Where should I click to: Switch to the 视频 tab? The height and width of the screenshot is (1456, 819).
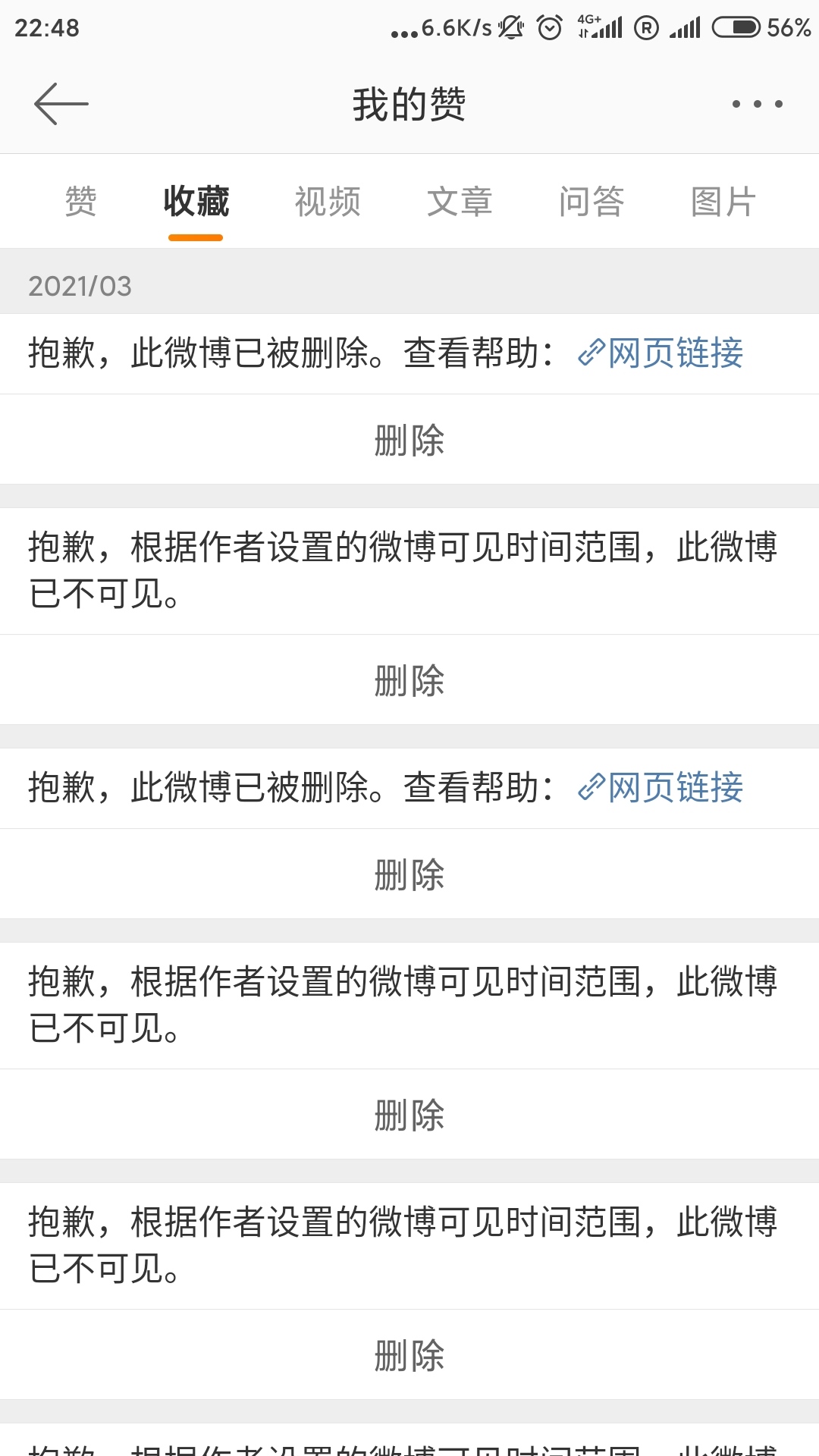328,202
